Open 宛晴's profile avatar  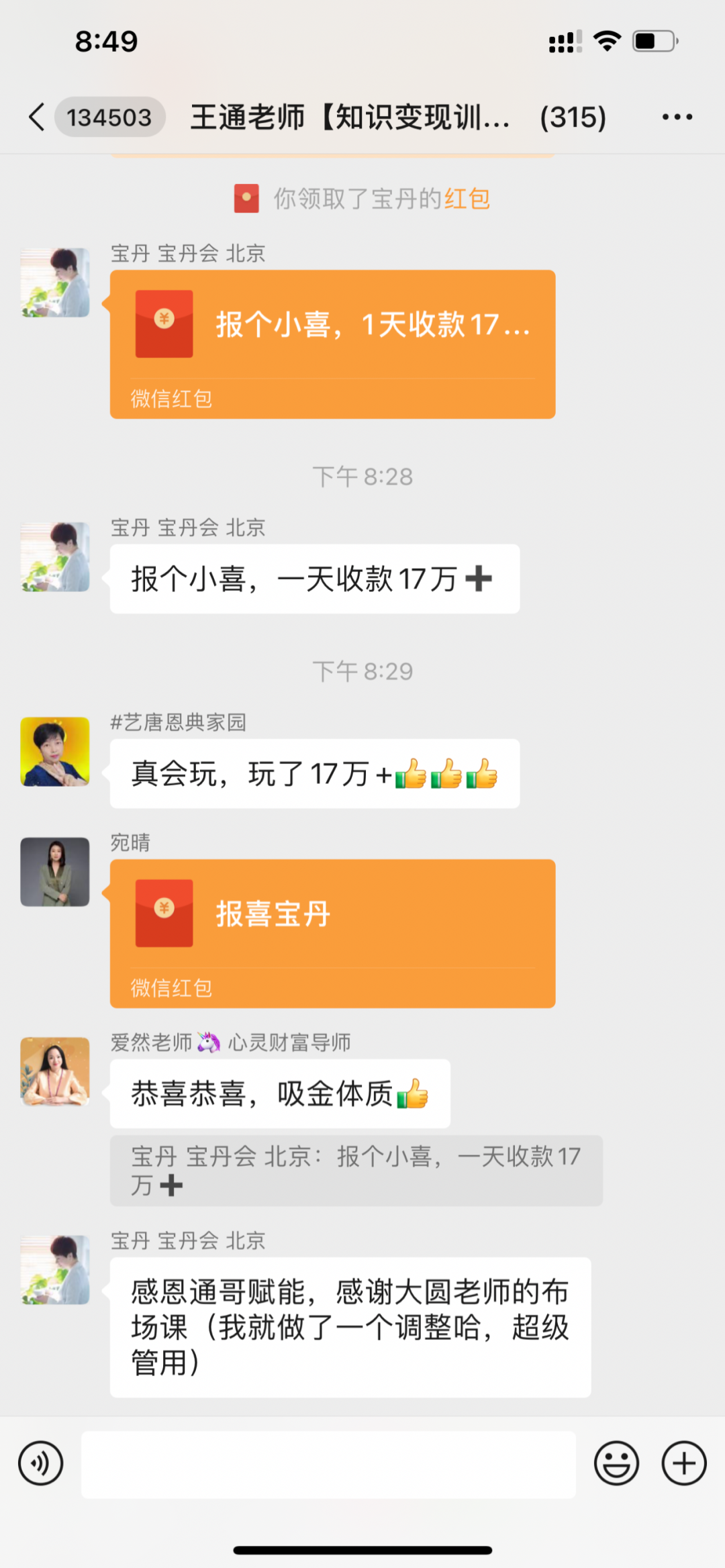[55, 871]
